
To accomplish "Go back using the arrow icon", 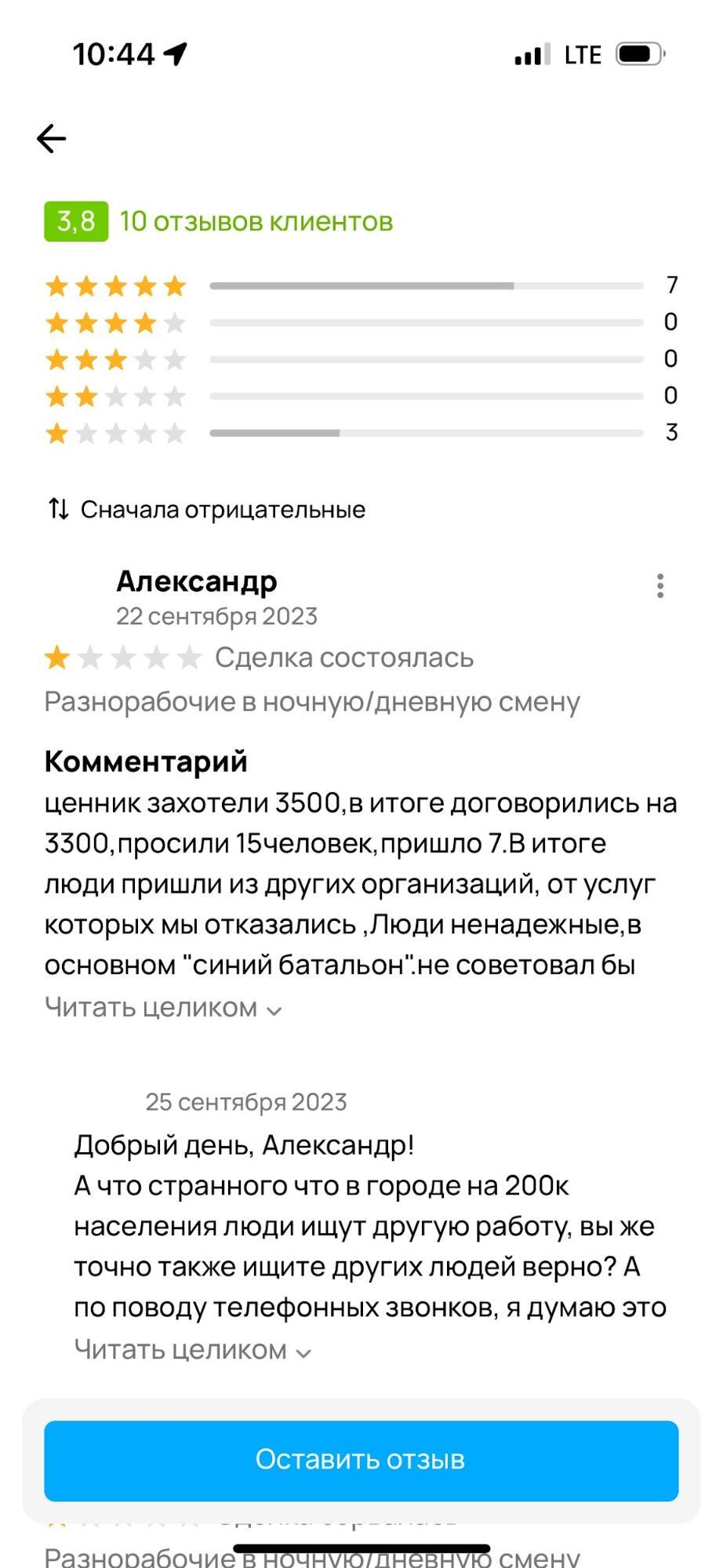I will click(x=52, y=139).
